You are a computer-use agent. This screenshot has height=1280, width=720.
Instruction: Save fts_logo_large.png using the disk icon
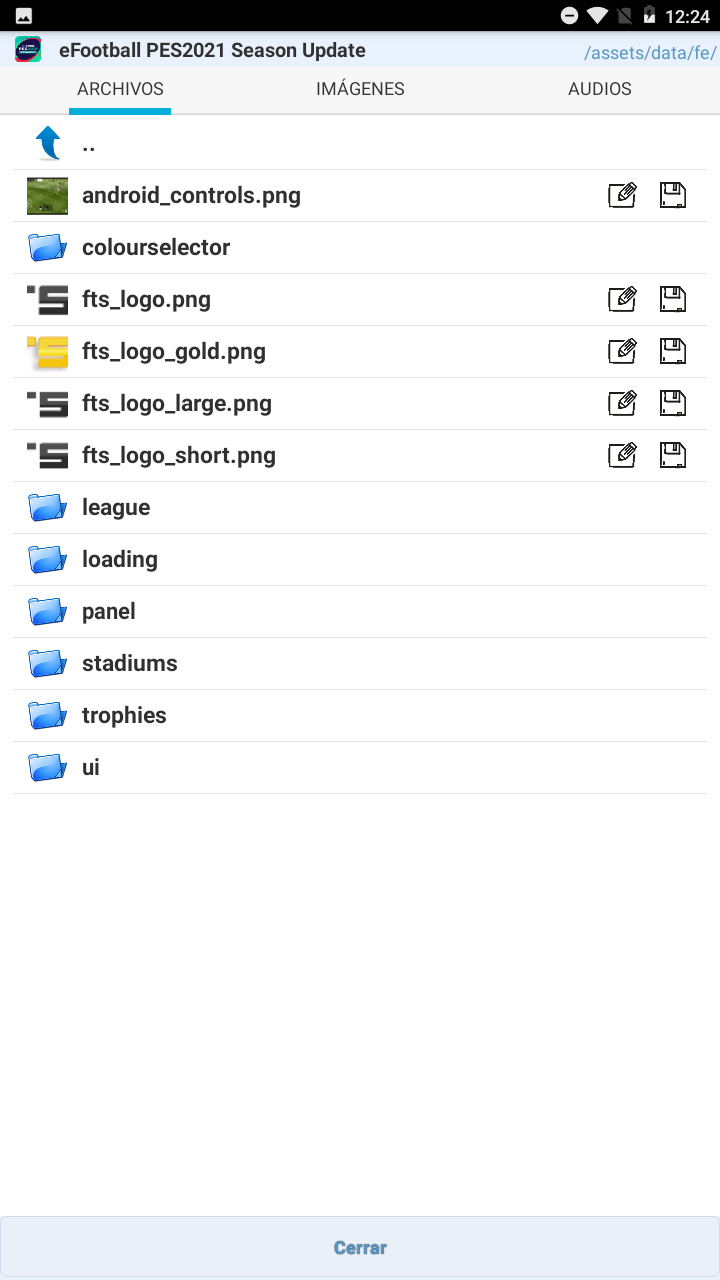pyautogui.click(x=673, y=403)
